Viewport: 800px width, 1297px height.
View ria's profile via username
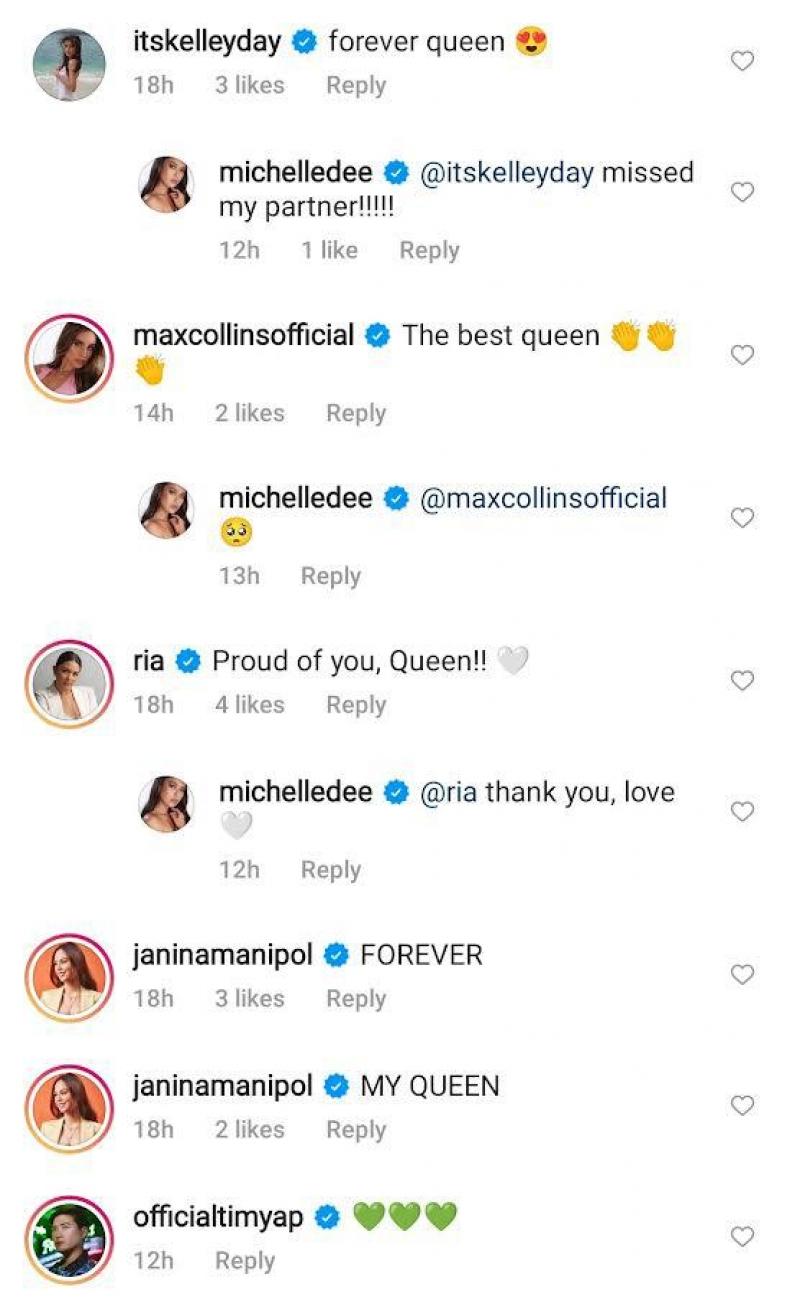[x=148, y=661]
